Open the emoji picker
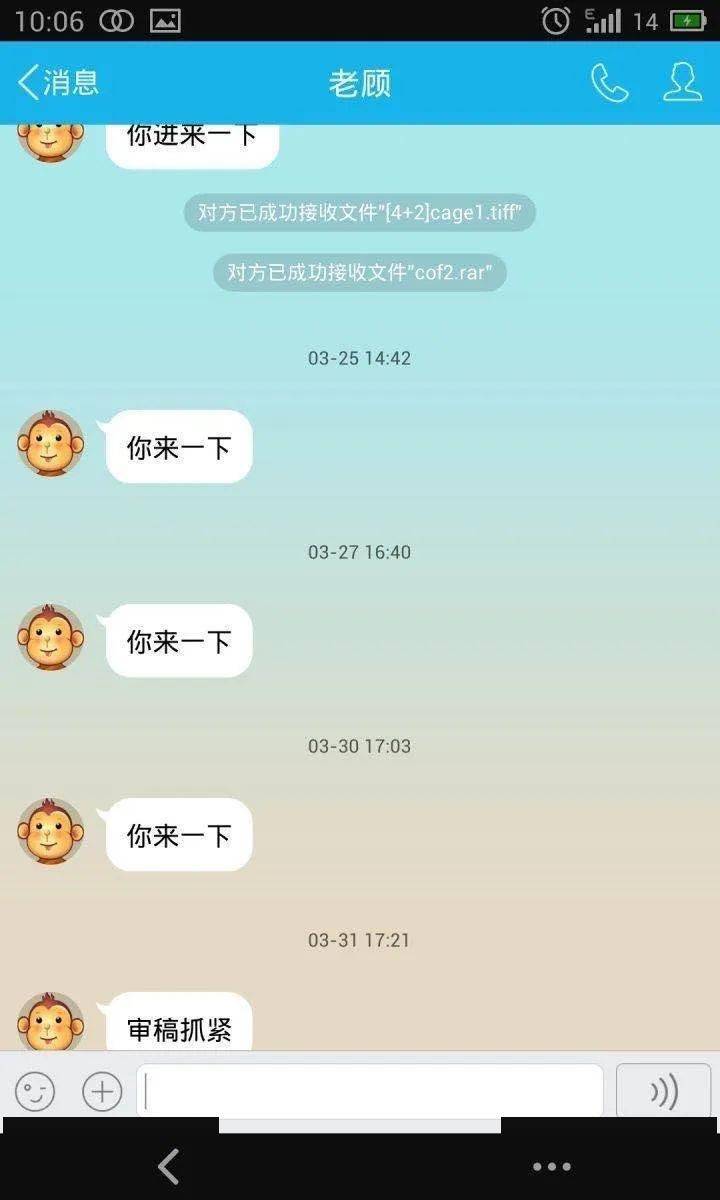The height and width of the screenshot is (1200, 720). [x=35, y=1091]
